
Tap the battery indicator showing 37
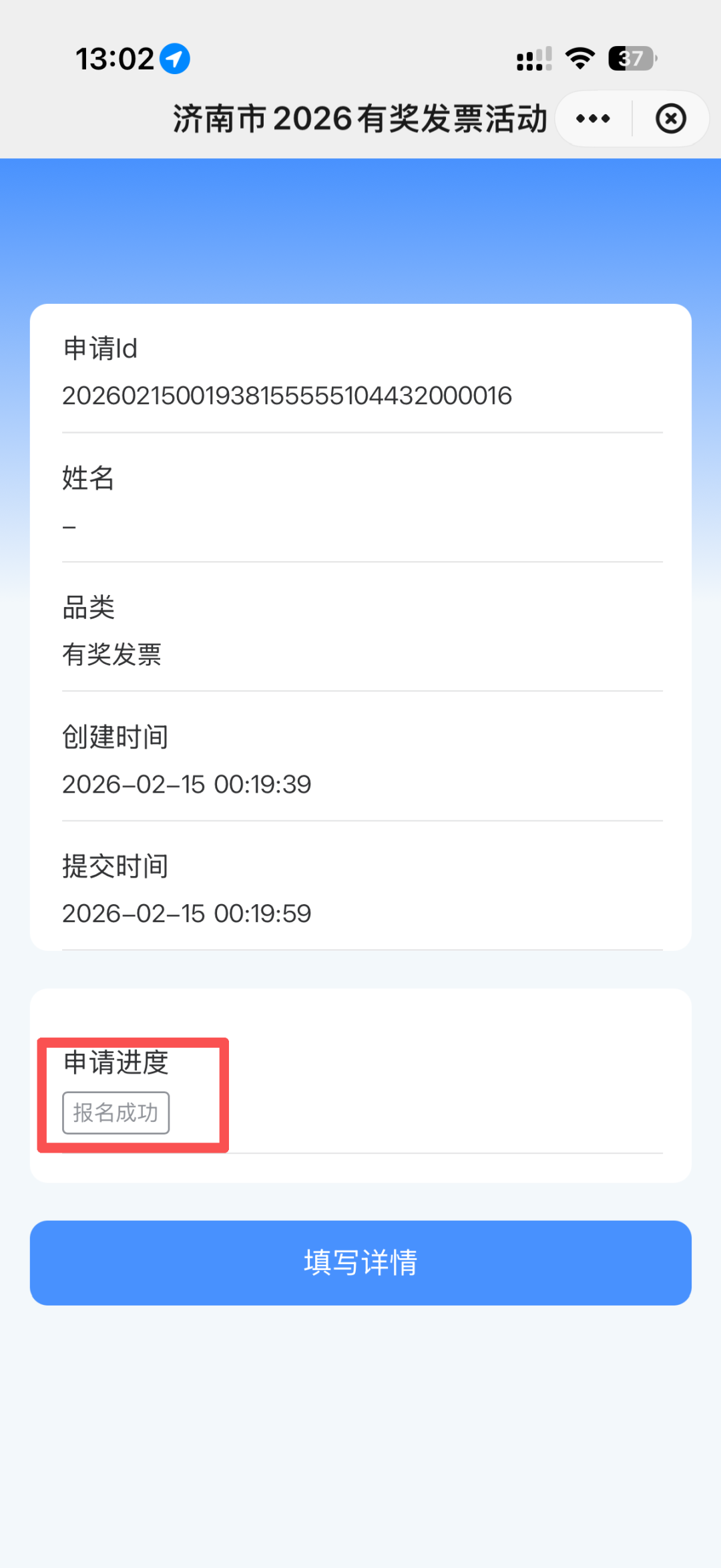[x=628, y=59]
